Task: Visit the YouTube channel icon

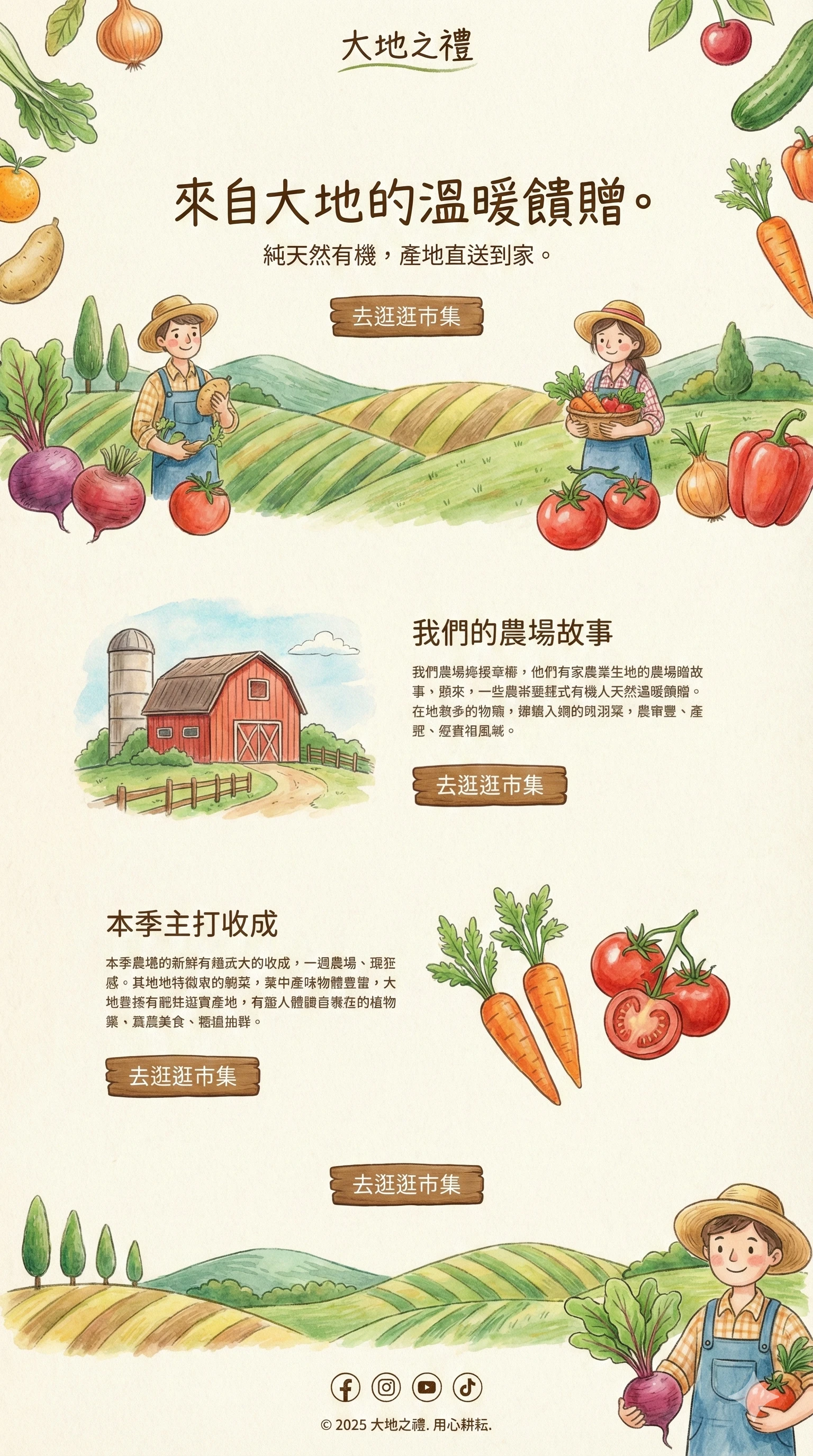Action: pos(427,1387)
